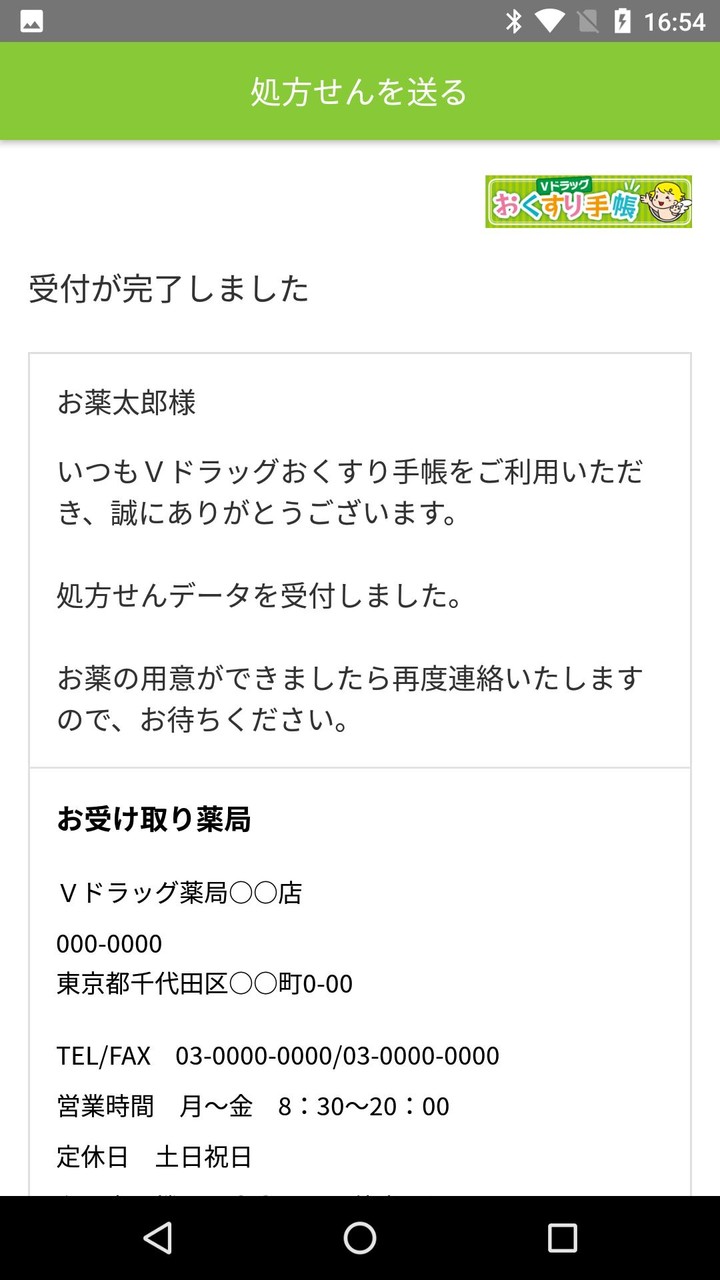This screenshot has height=1280, width=720.
Task: Tap the green 処方せんを送る header bar
Action: tap(360, 91)
